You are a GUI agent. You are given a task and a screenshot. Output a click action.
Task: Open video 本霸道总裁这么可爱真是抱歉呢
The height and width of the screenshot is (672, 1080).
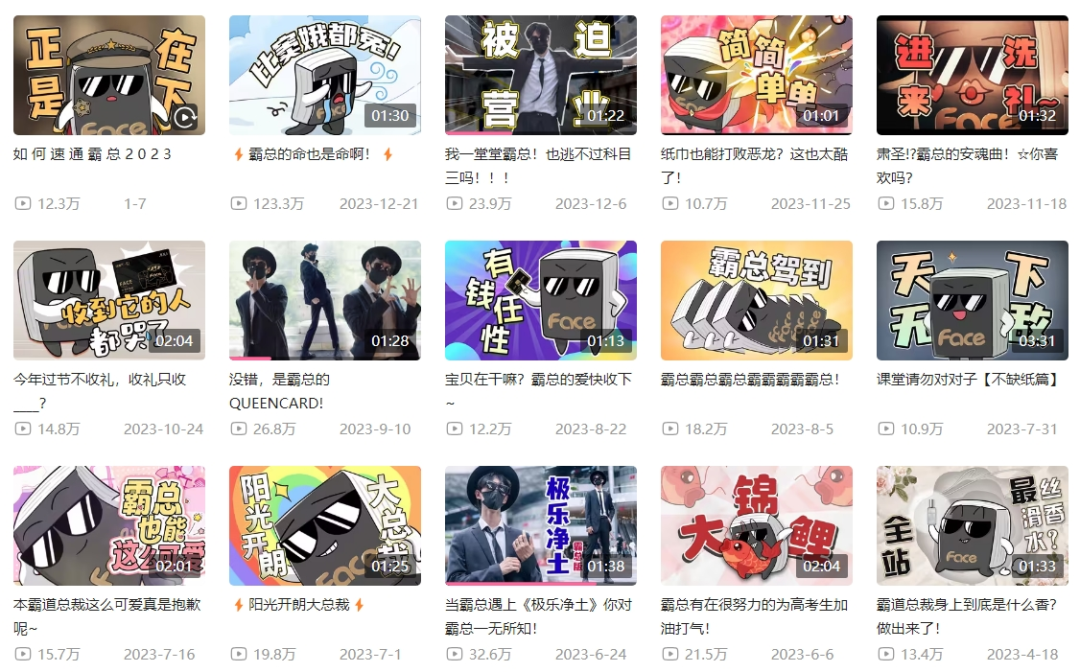coord(109,525)
